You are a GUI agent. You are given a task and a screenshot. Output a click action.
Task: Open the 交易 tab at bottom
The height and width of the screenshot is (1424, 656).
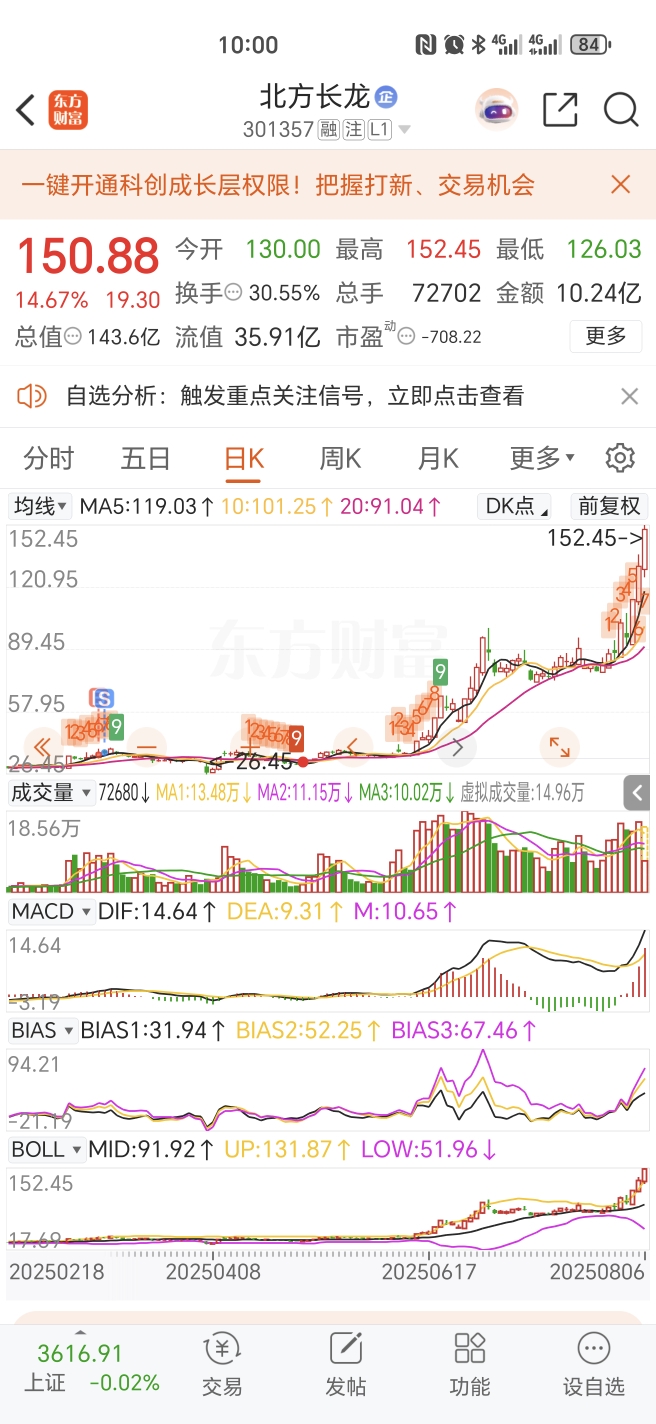coord(222,1365)
